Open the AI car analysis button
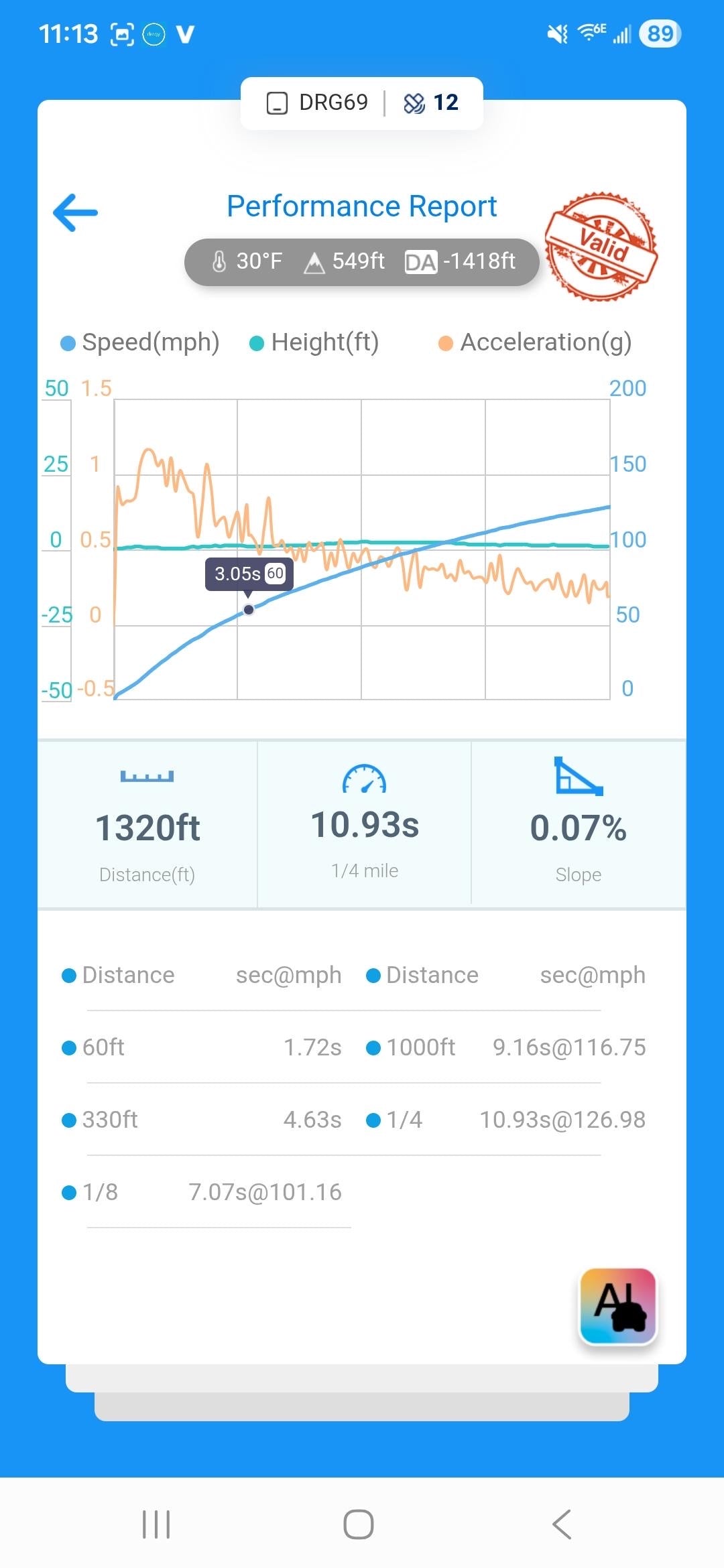 [x=617, y=1306]
